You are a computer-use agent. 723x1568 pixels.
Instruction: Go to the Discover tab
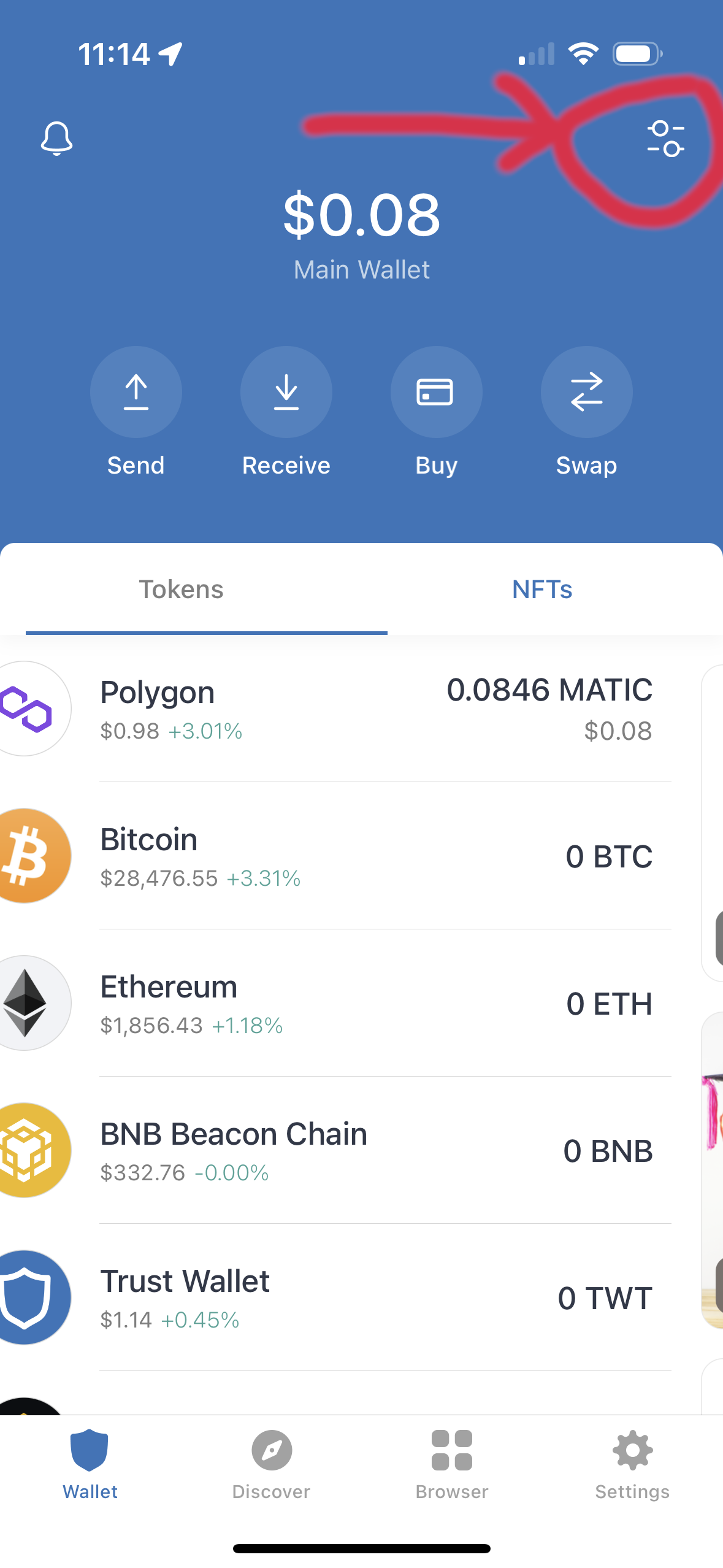[x=271, y=1464]
